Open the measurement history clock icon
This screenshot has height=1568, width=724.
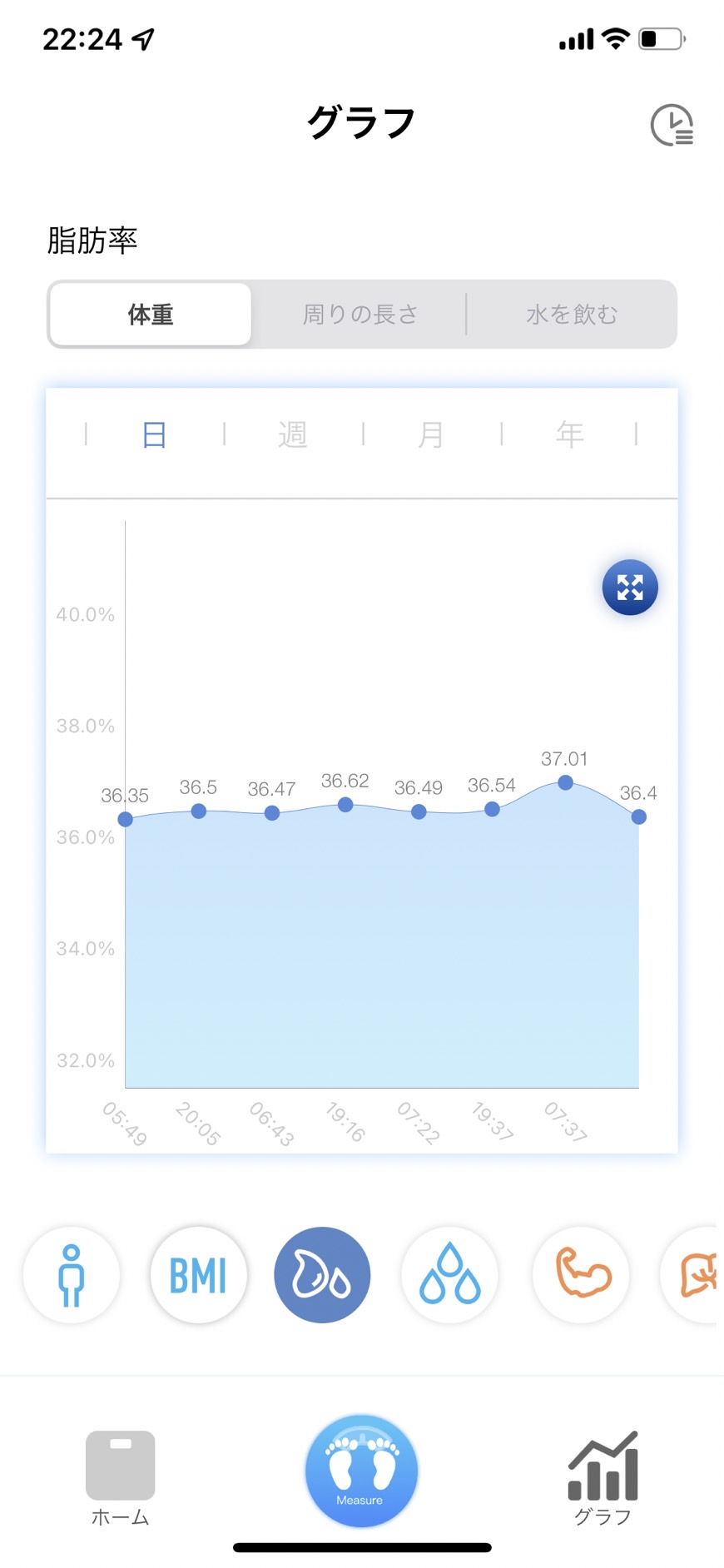point(672,126)
